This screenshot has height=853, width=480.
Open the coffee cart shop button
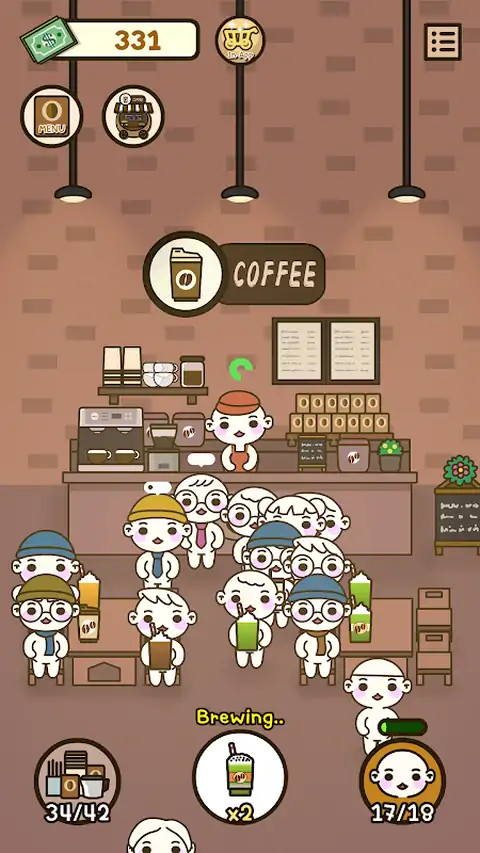pyautogui.click(x=133, y=116)
